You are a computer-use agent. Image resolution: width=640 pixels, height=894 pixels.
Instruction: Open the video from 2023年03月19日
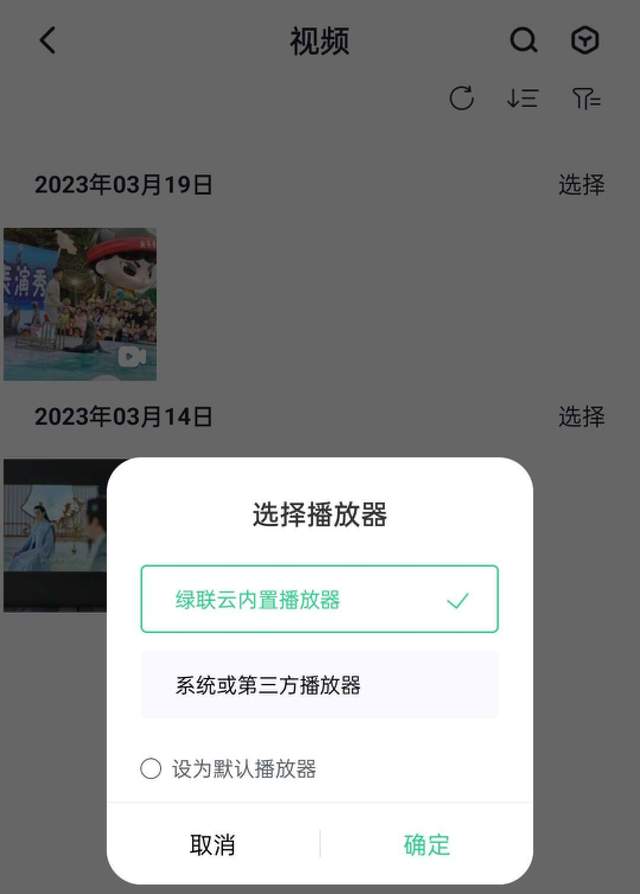tap(80, 304)
